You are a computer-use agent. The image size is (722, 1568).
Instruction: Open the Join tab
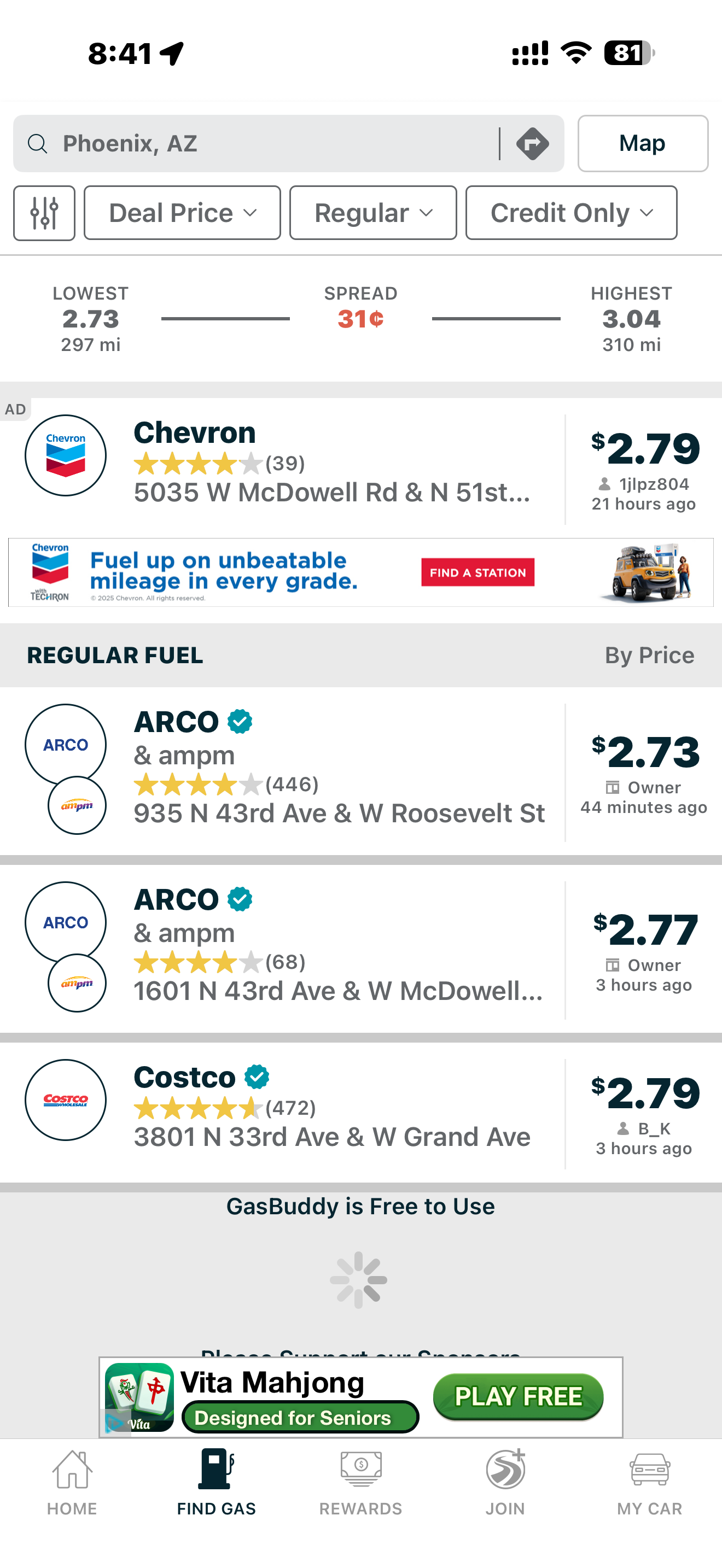505,1482
